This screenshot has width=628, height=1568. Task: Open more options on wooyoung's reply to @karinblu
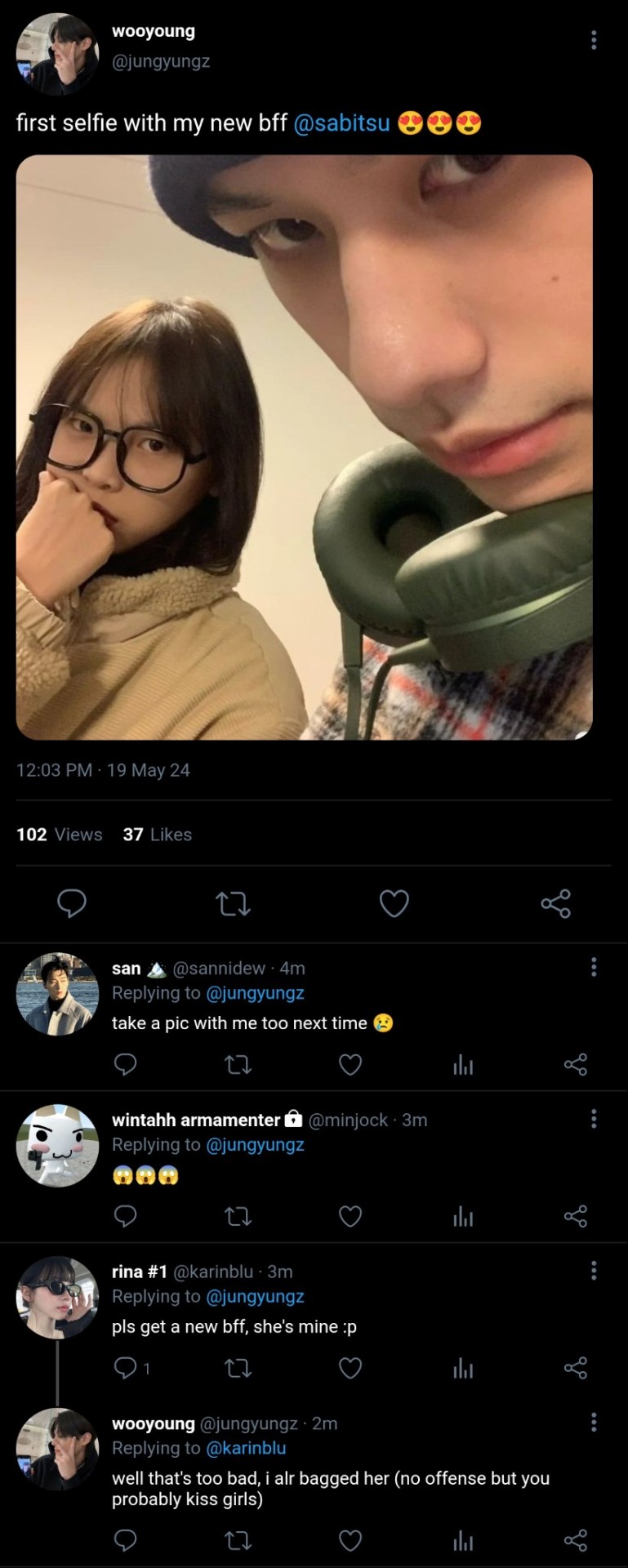594,1423
